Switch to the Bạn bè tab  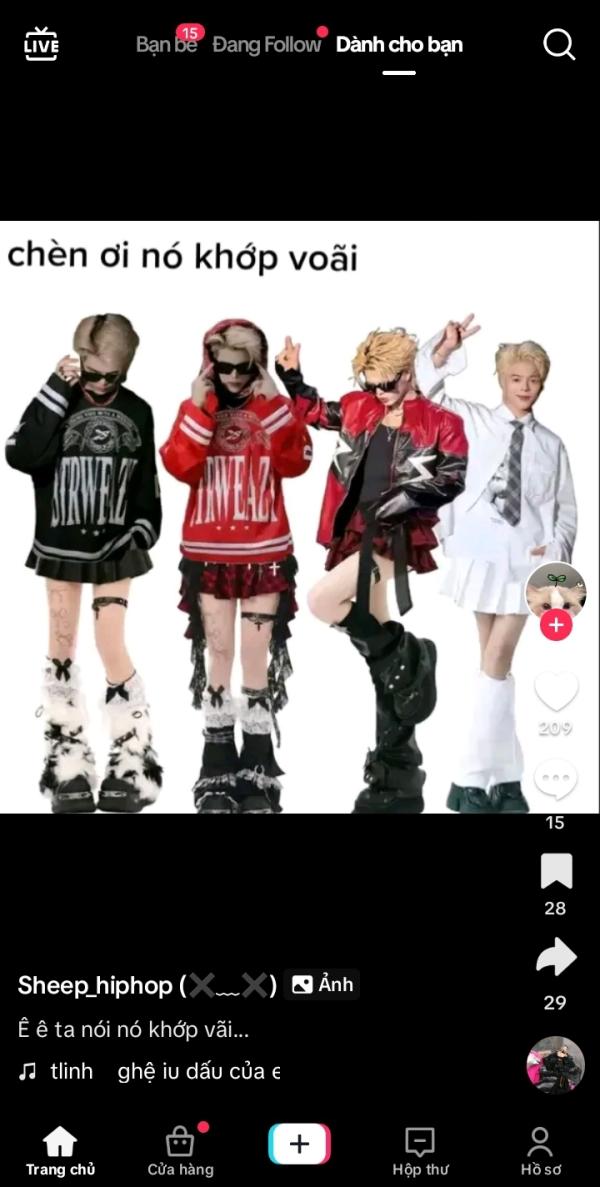point(166,45)
